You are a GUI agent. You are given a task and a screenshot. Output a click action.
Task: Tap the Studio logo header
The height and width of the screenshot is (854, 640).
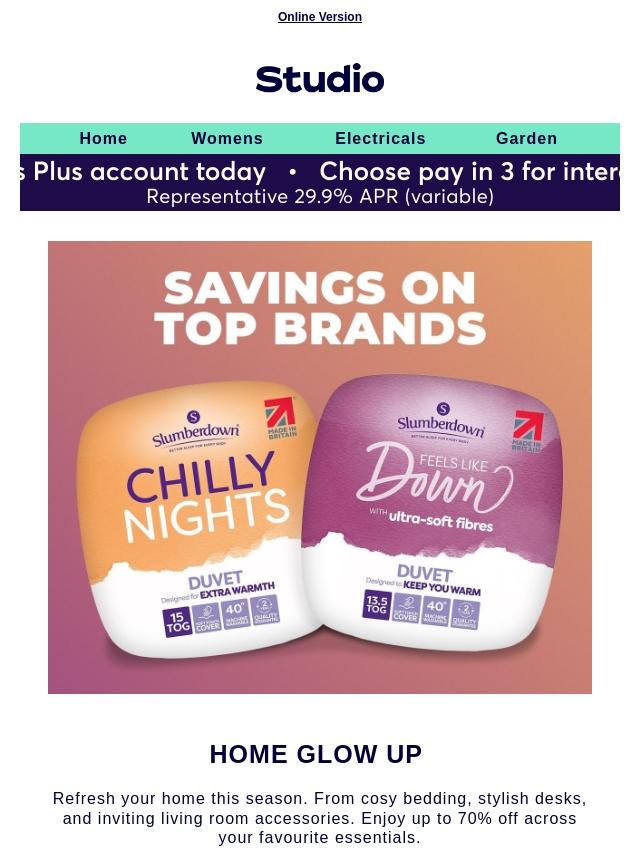tap(319, 79)
